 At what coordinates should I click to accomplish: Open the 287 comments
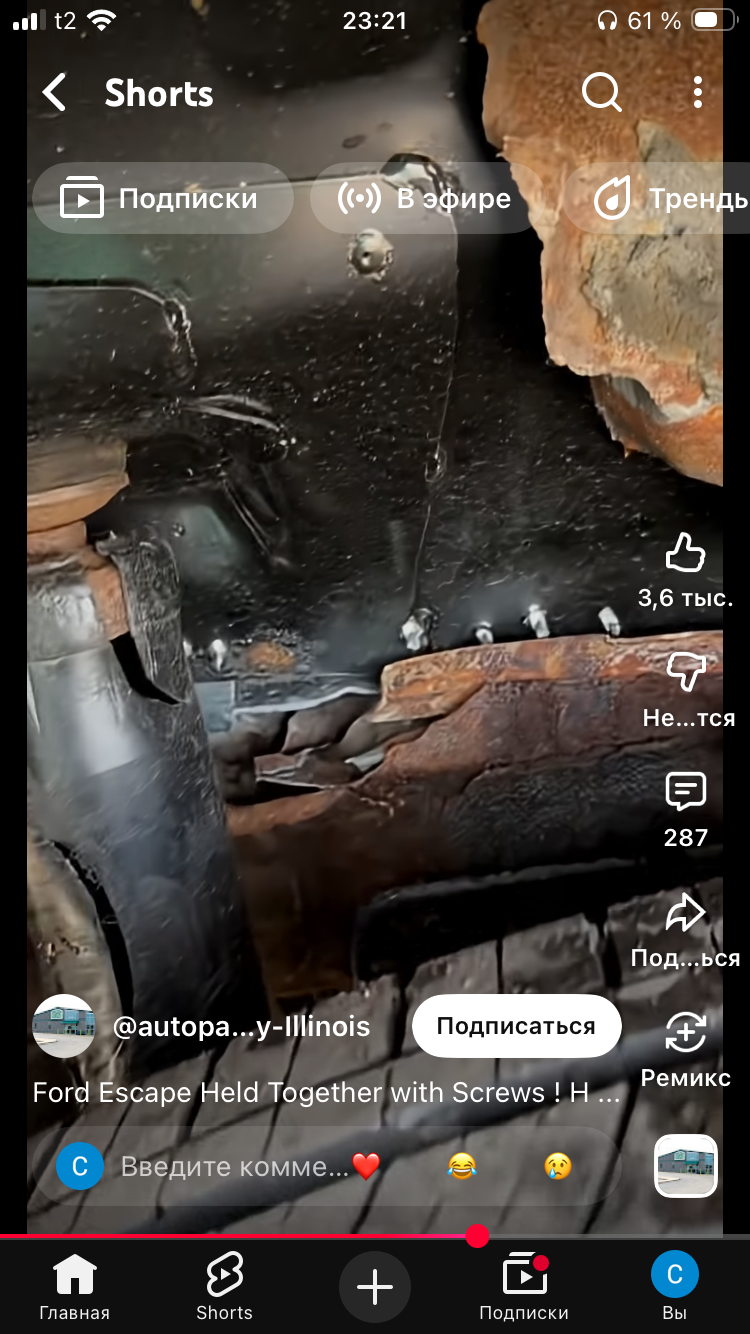click(686, 792)
